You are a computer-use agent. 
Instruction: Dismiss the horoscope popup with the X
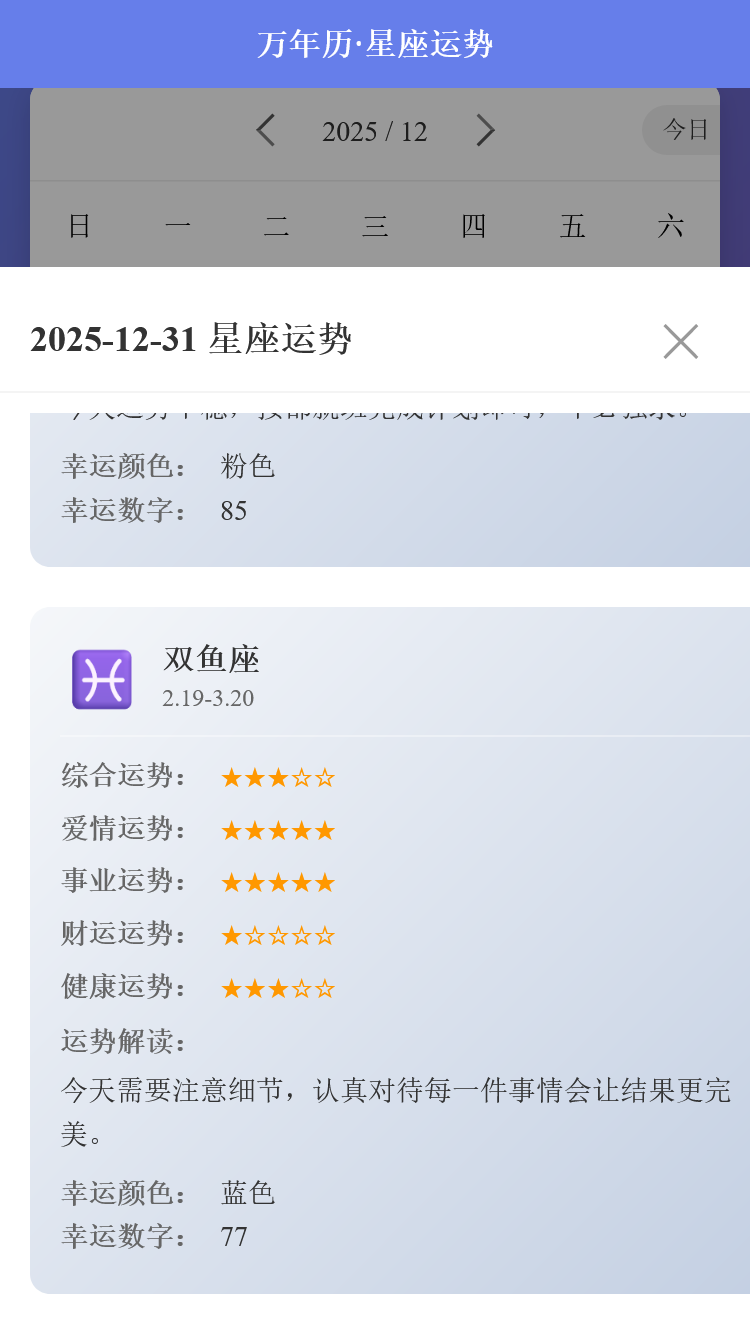pos(681,341)
